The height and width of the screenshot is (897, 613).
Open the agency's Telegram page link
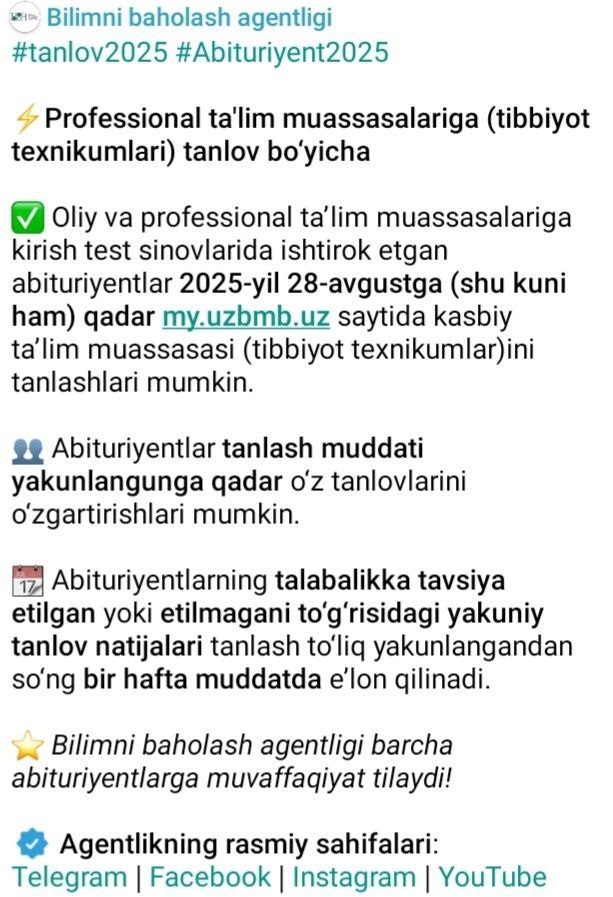coord(69,877)
